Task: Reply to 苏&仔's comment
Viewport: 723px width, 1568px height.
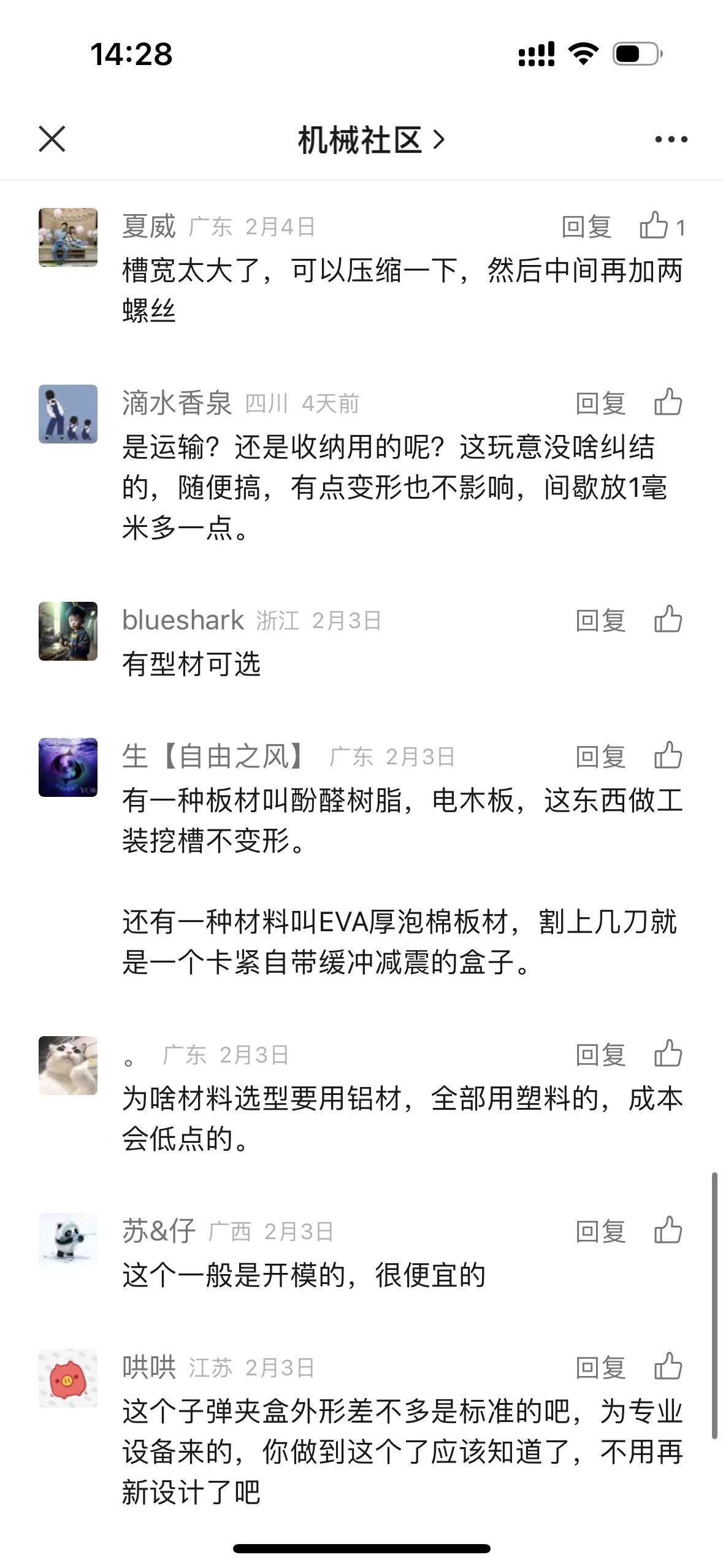Action: (x=600, y=1232)
